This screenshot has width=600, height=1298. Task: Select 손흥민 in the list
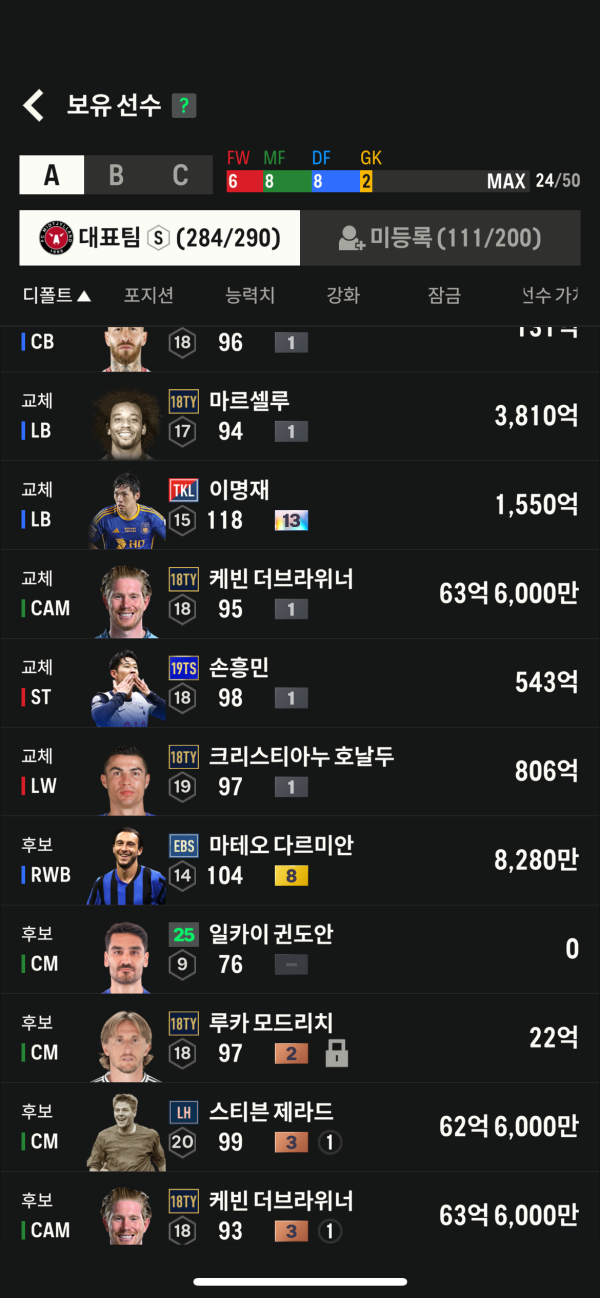[300, 682]
